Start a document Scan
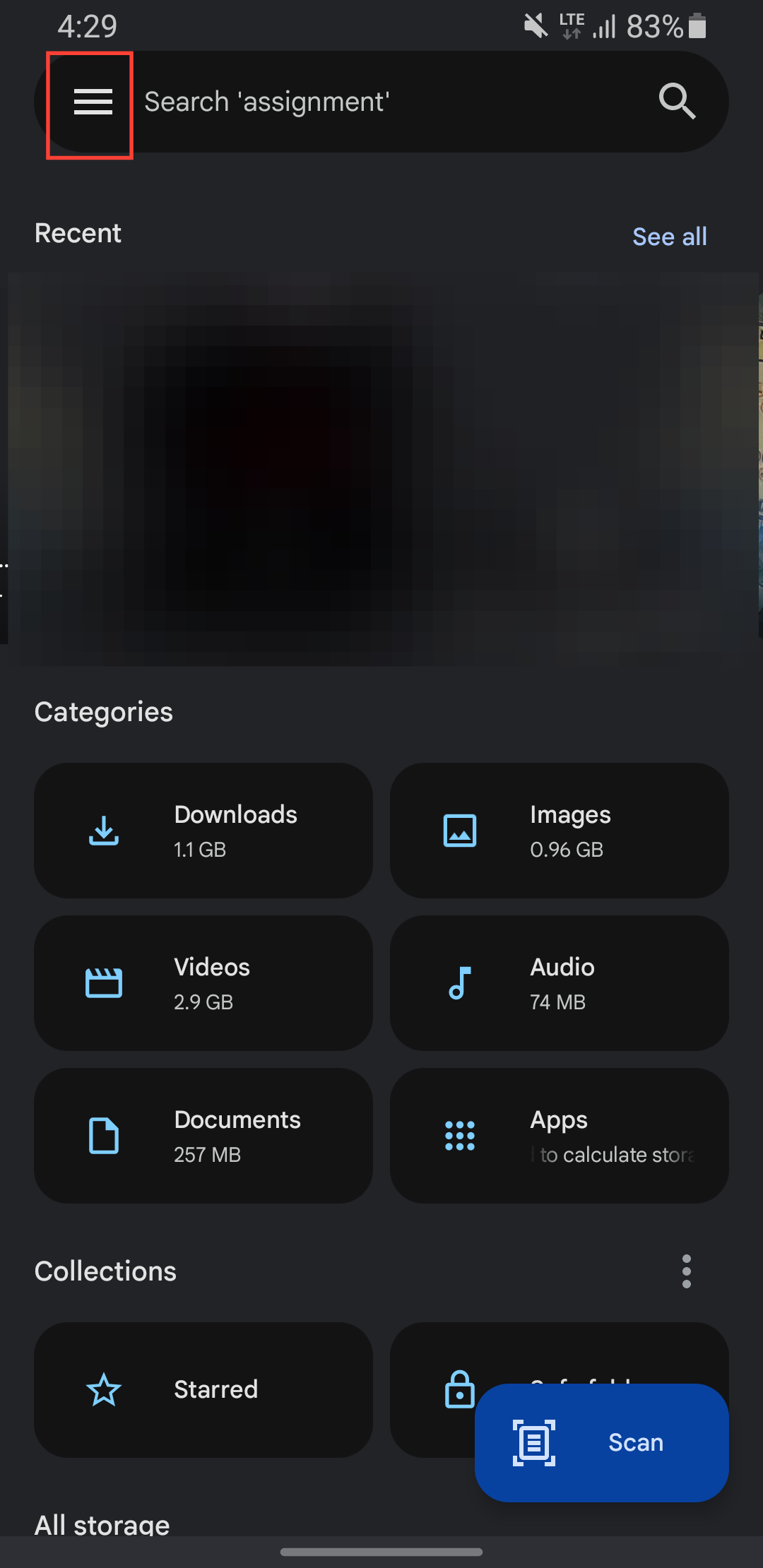Image resolution: width=763 pixels, height=1568 pixels. coord(601,1442)
